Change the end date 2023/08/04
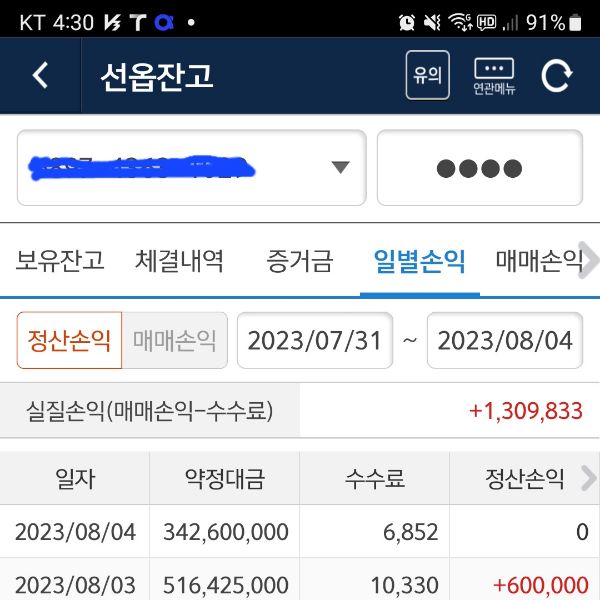The image size is (600, 600). (504, 340)
